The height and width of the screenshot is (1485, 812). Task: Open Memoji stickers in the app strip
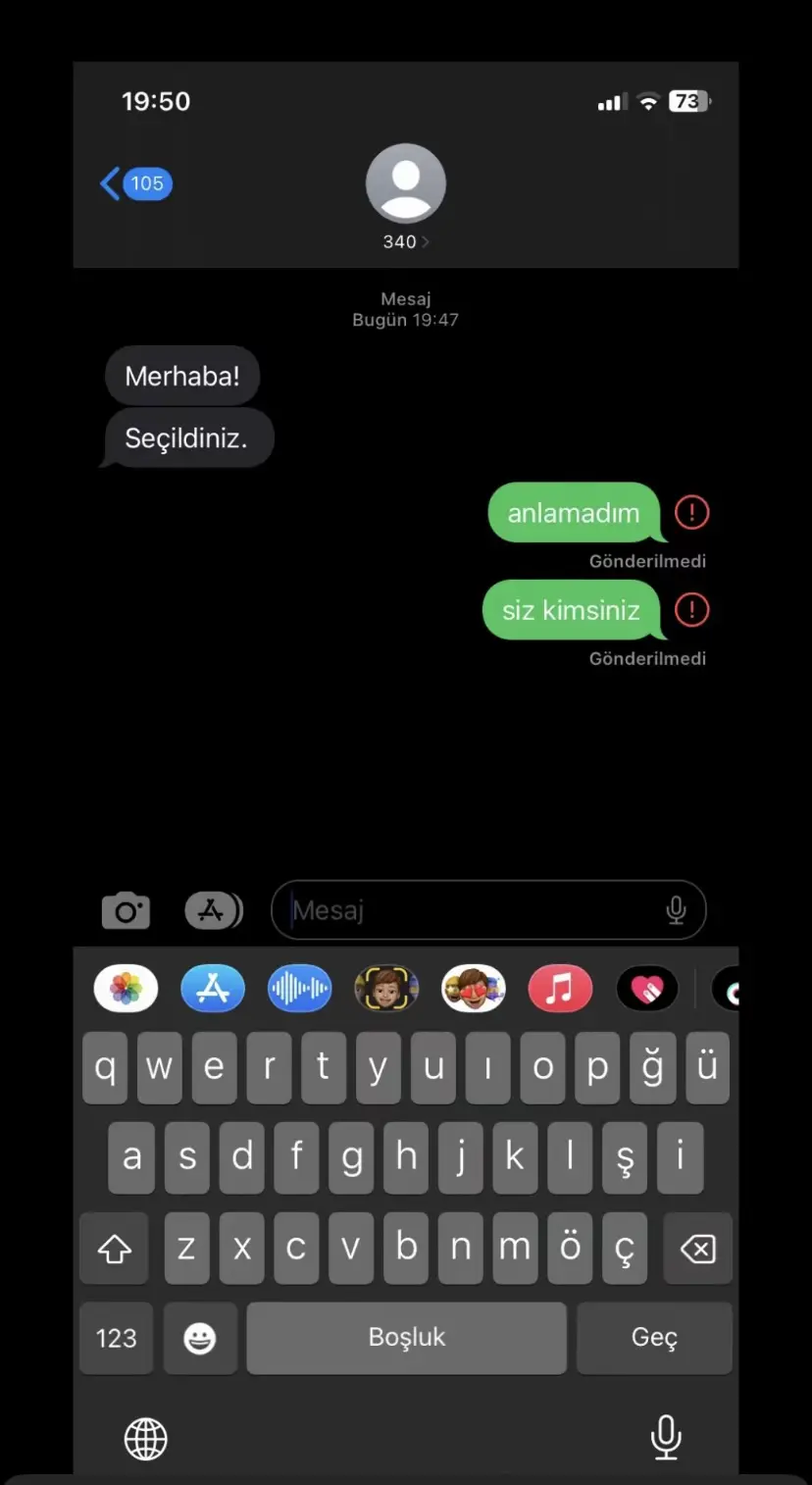tap(474, 989)
